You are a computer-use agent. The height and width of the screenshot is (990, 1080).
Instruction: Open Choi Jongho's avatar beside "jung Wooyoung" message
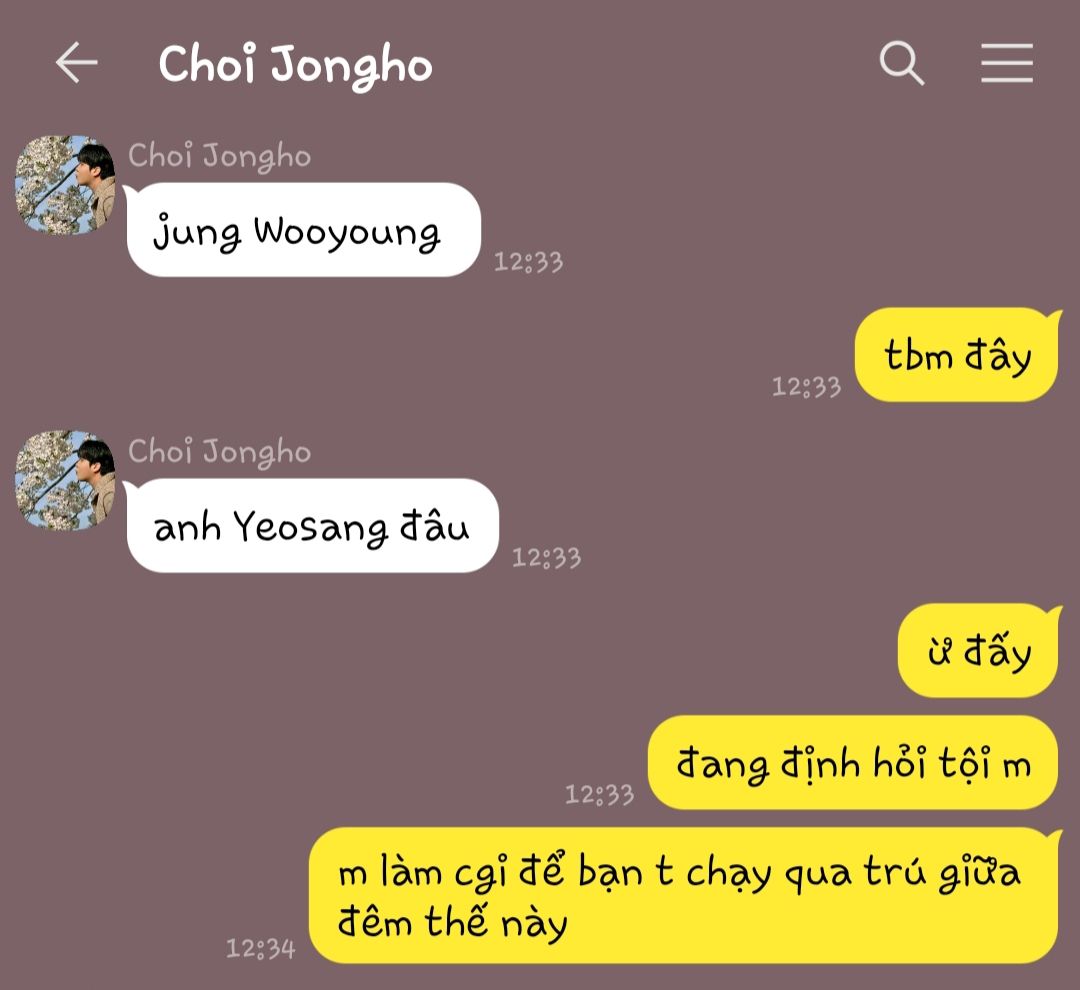pyautogui.click(x=66, y=185)
